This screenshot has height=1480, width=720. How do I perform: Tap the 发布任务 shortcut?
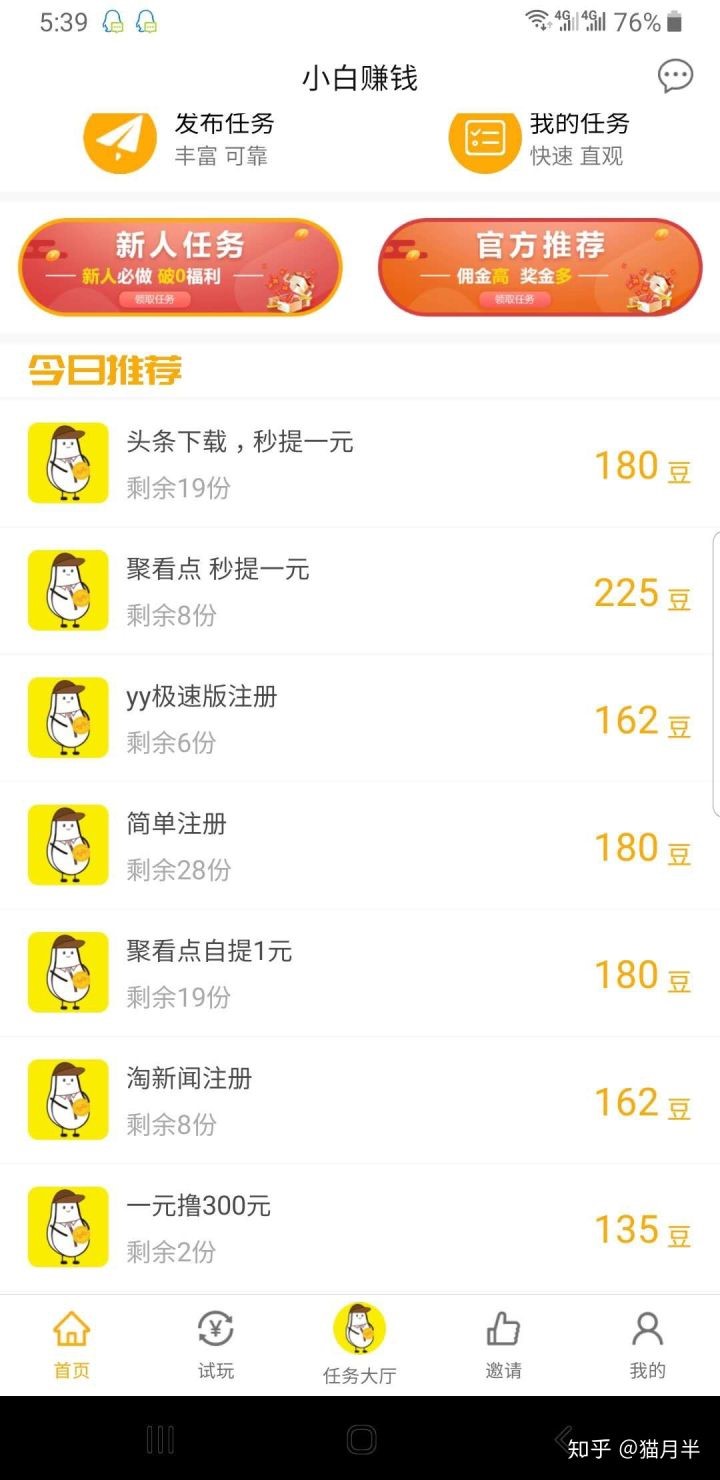coord(180,138)
